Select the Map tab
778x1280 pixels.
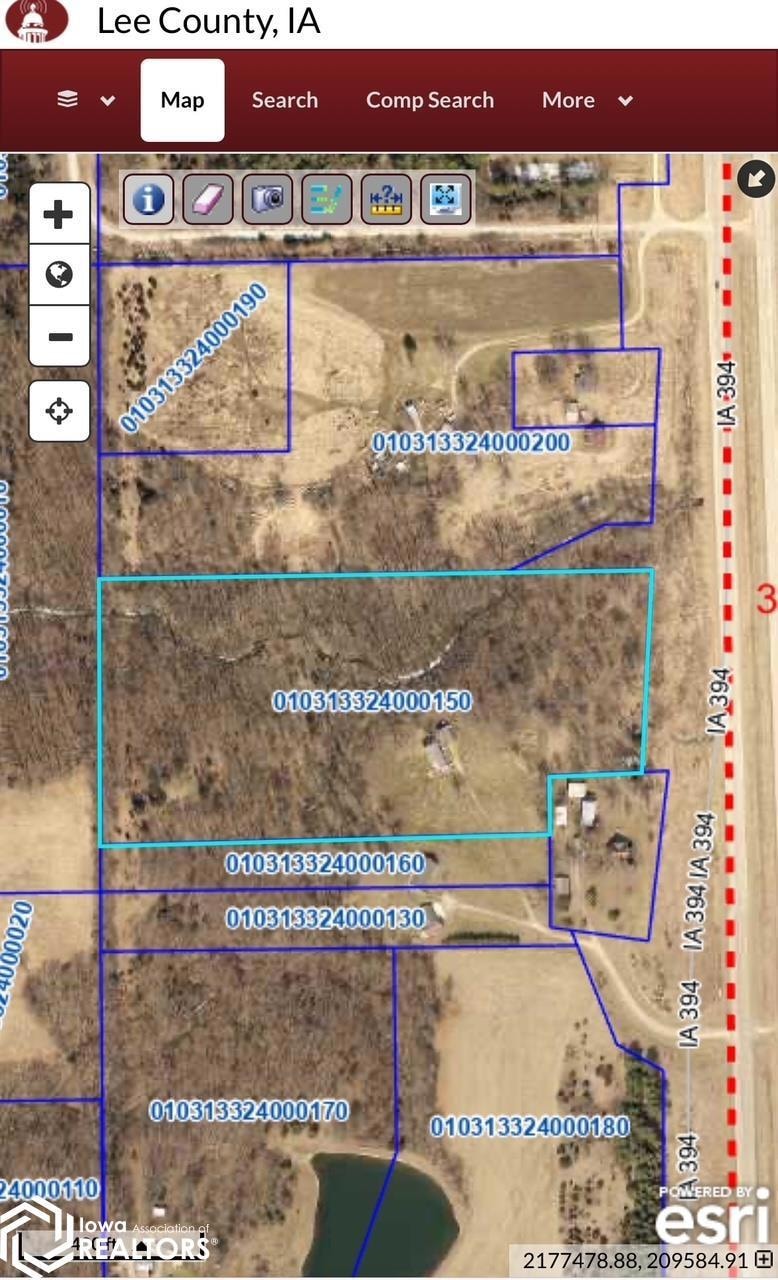coord(182,100)
